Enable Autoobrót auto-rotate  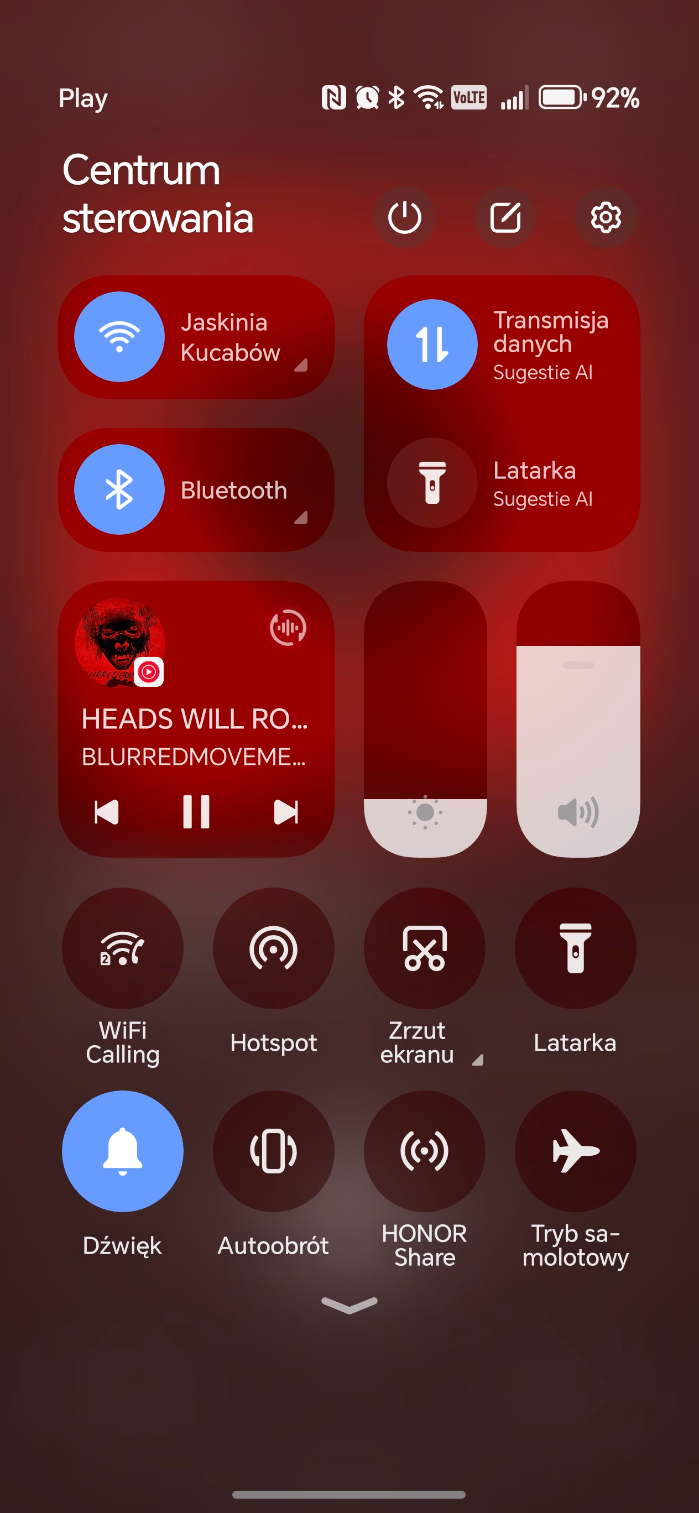273,1151
